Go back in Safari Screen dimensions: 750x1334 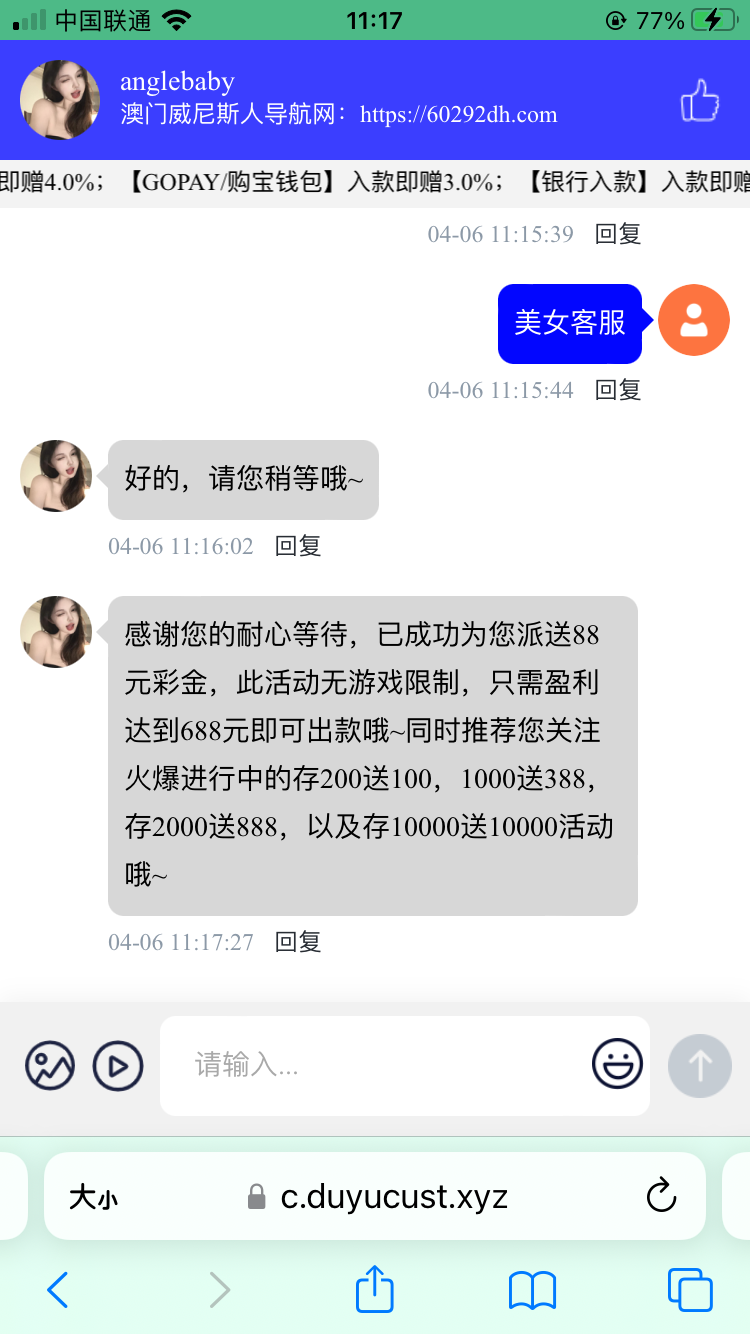(58, 1290)
